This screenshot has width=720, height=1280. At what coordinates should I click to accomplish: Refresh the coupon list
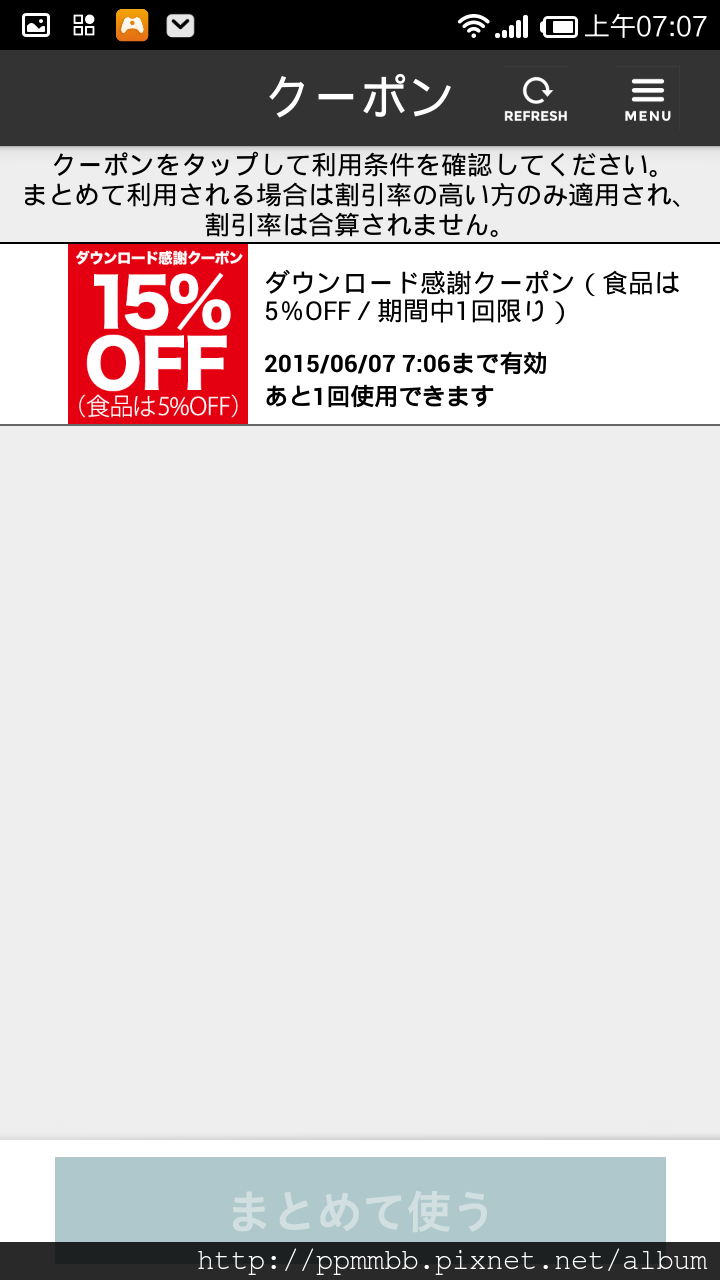(536, 98)
